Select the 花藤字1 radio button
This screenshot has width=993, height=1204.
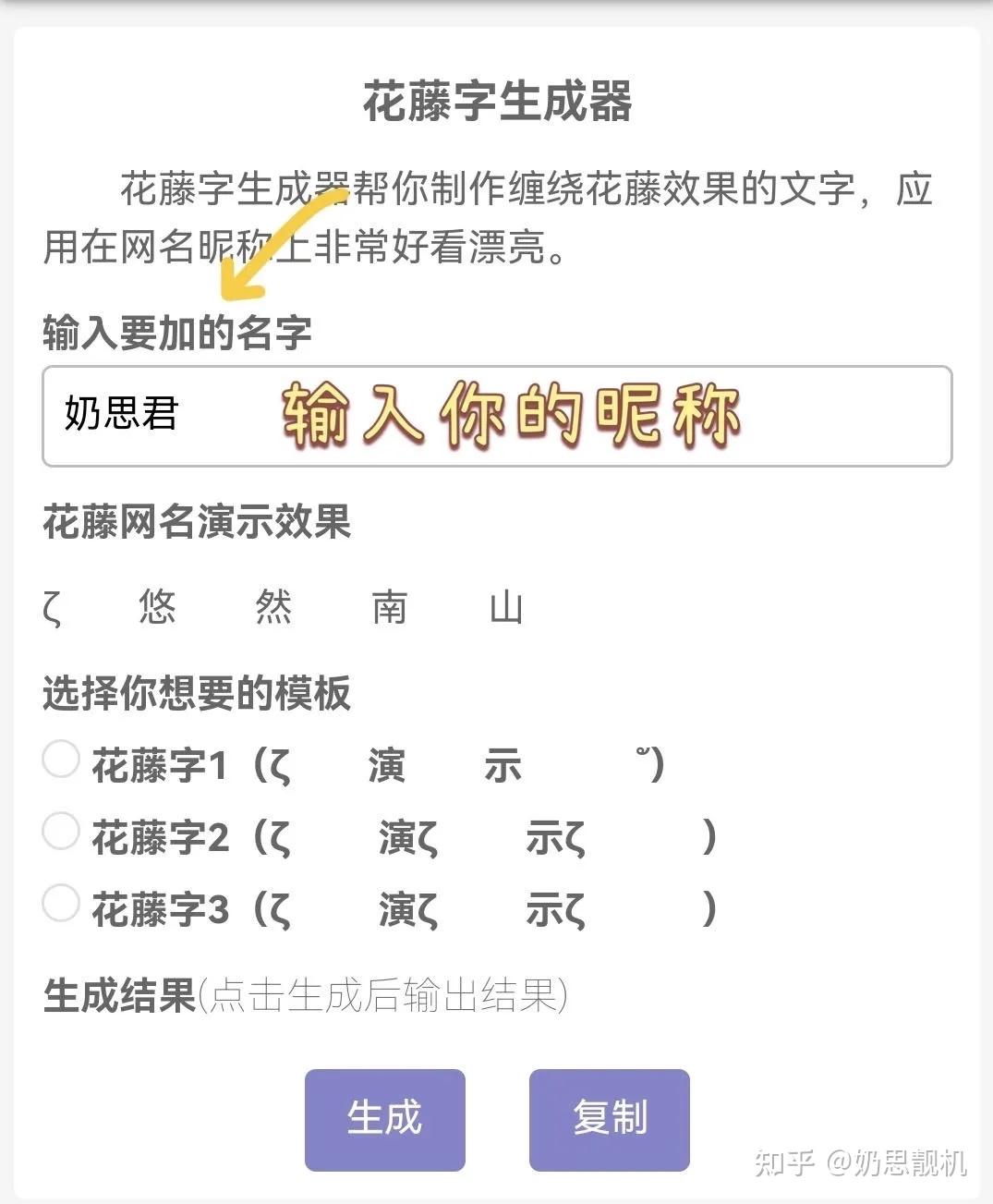click(x=61, y=760)
